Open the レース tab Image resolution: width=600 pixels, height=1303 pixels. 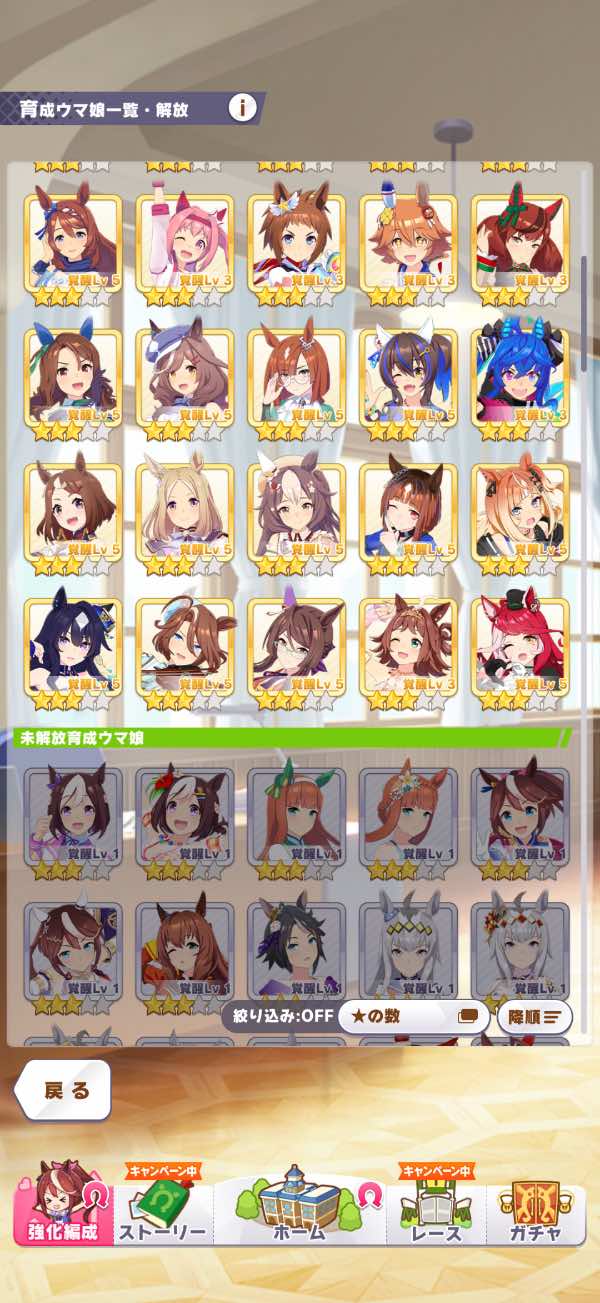click(437, 1210)
